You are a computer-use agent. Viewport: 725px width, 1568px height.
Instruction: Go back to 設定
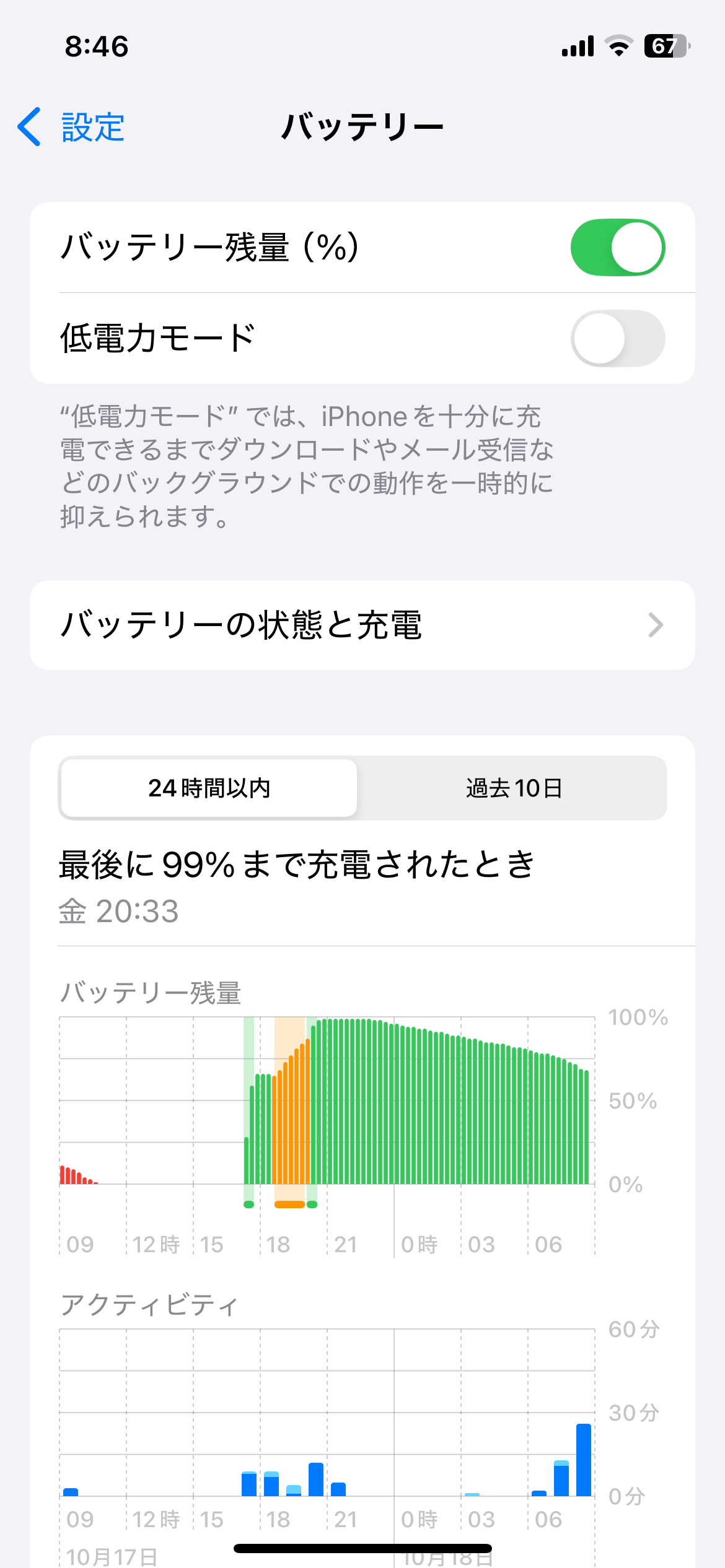point(71,127)
